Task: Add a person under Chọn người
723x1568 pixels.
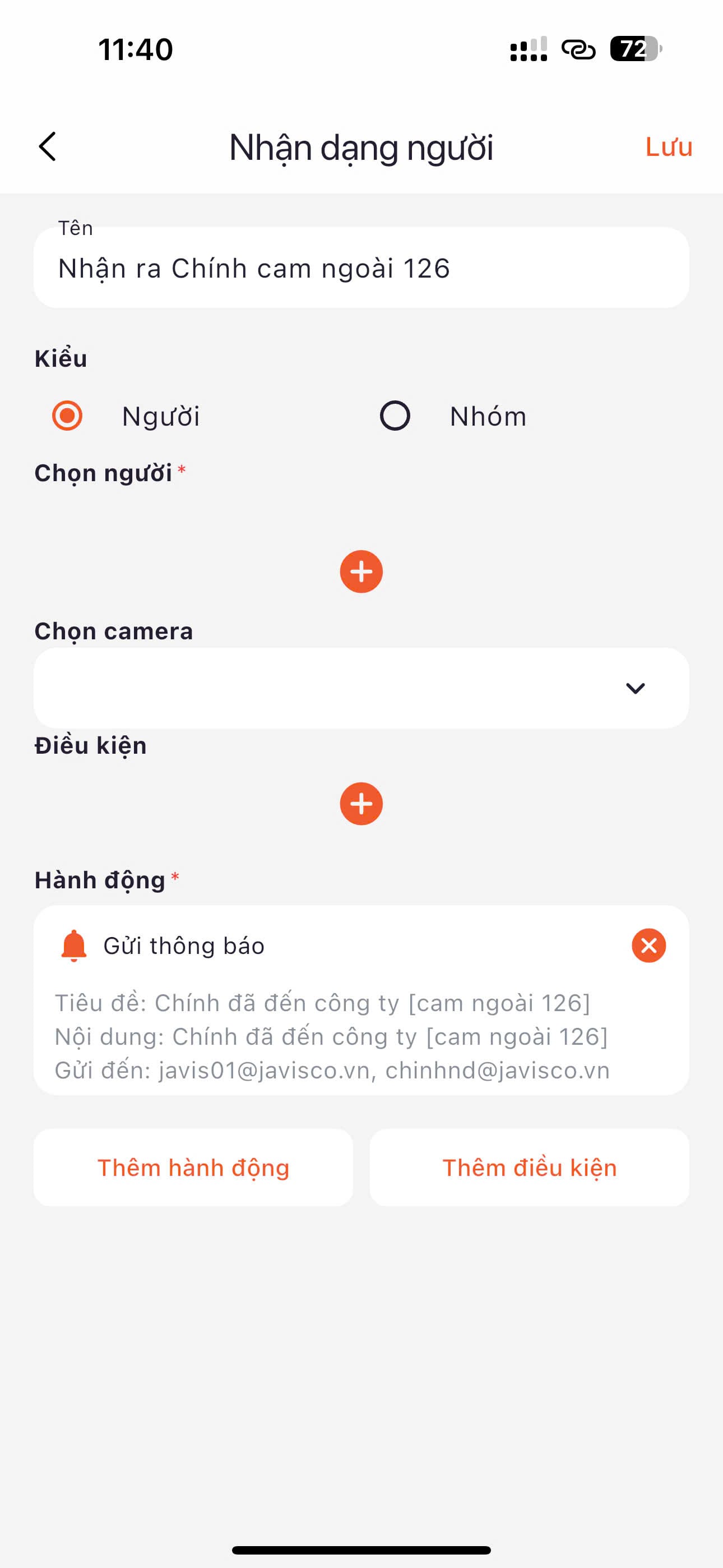Action: coord(361,571)
